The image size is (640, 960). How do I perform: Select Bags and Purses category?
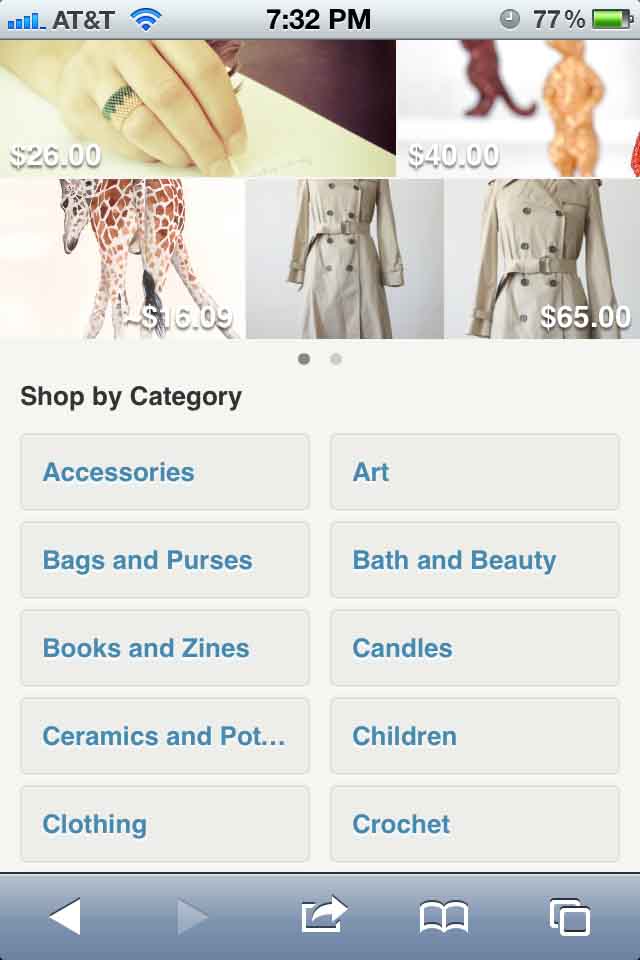tap(165, 560)
